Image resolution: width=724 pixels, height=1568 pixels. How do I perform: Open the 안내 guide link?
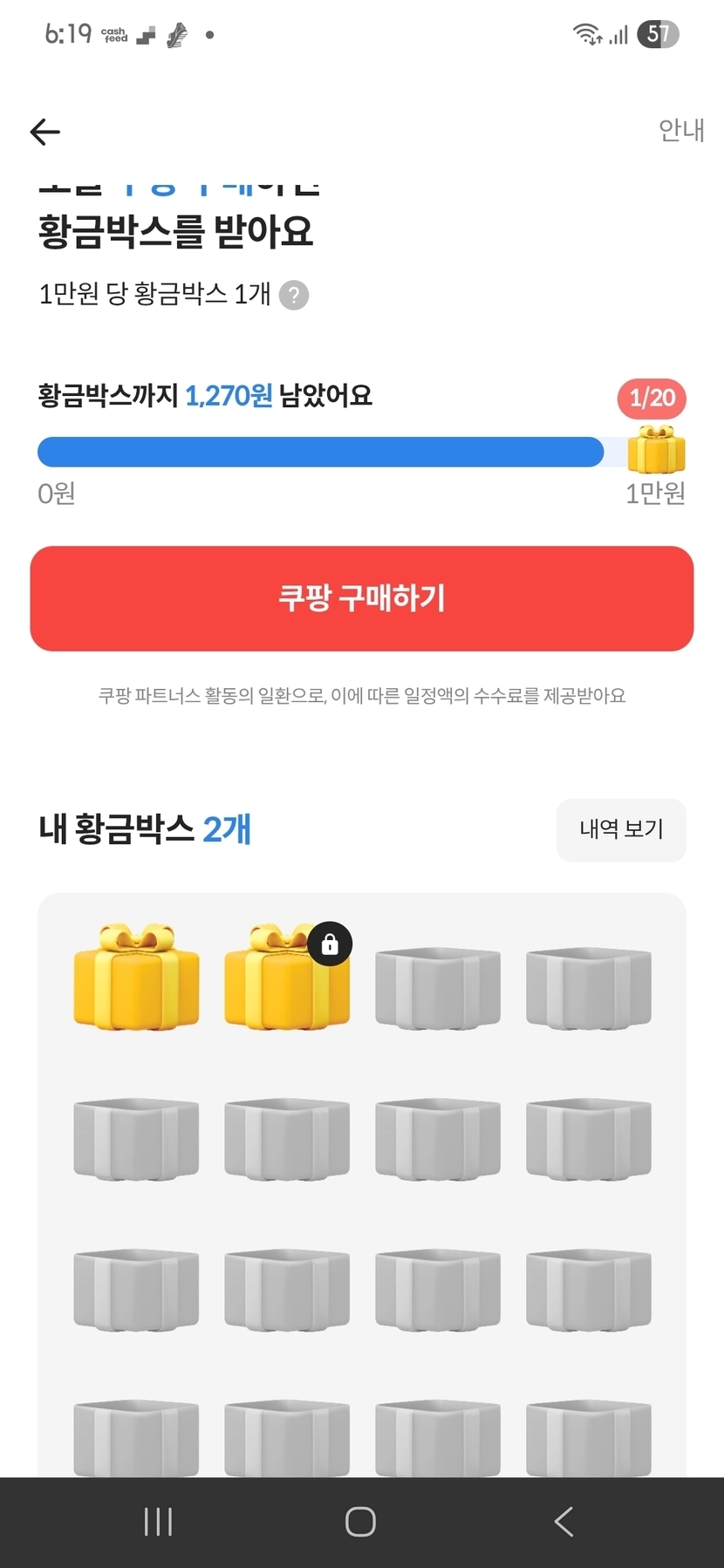[680, 131]
